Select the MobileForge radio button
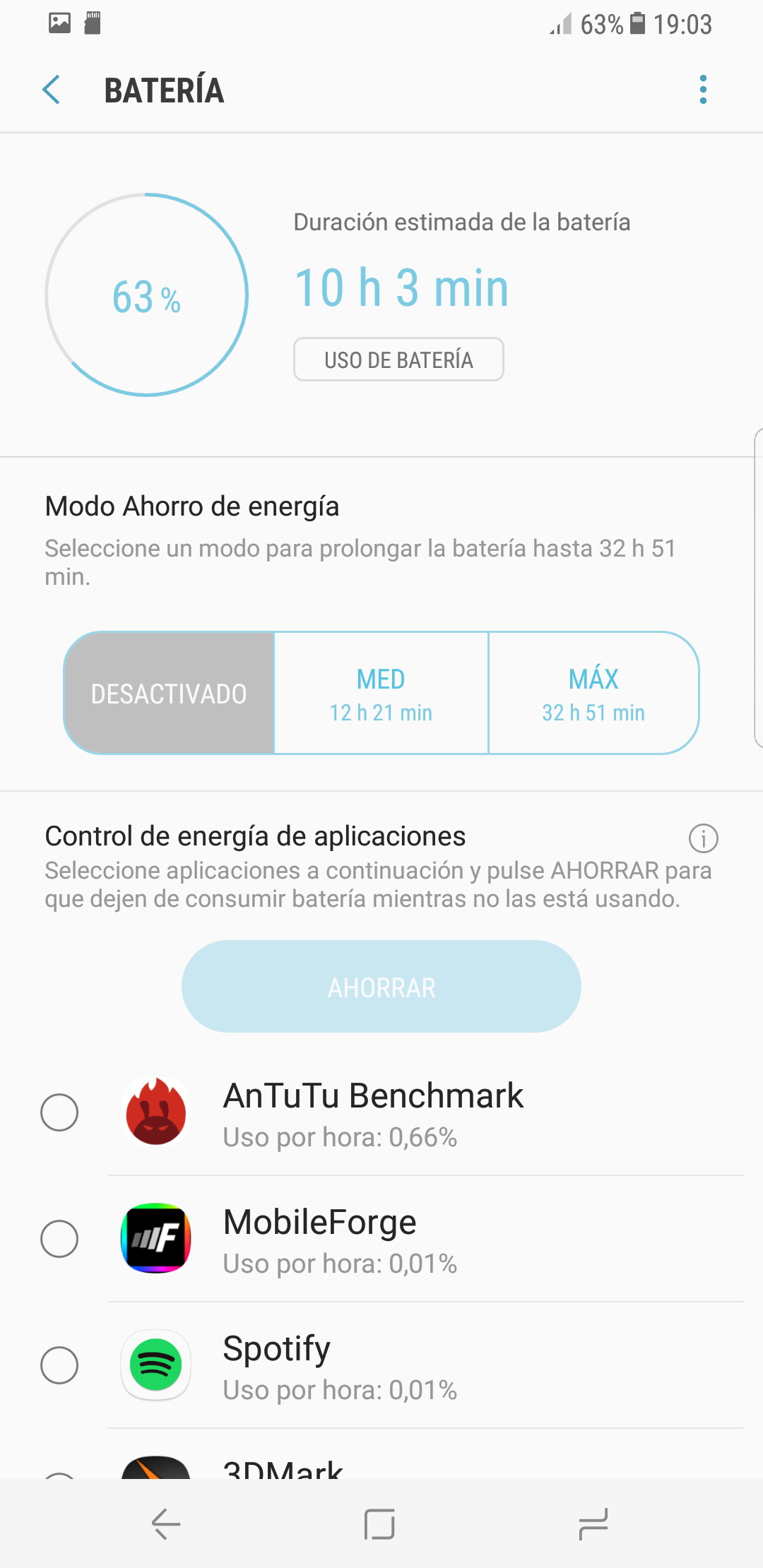The height and width of the screenshot is (1568, 763). pyautogui.click(x=59, y=1239)
